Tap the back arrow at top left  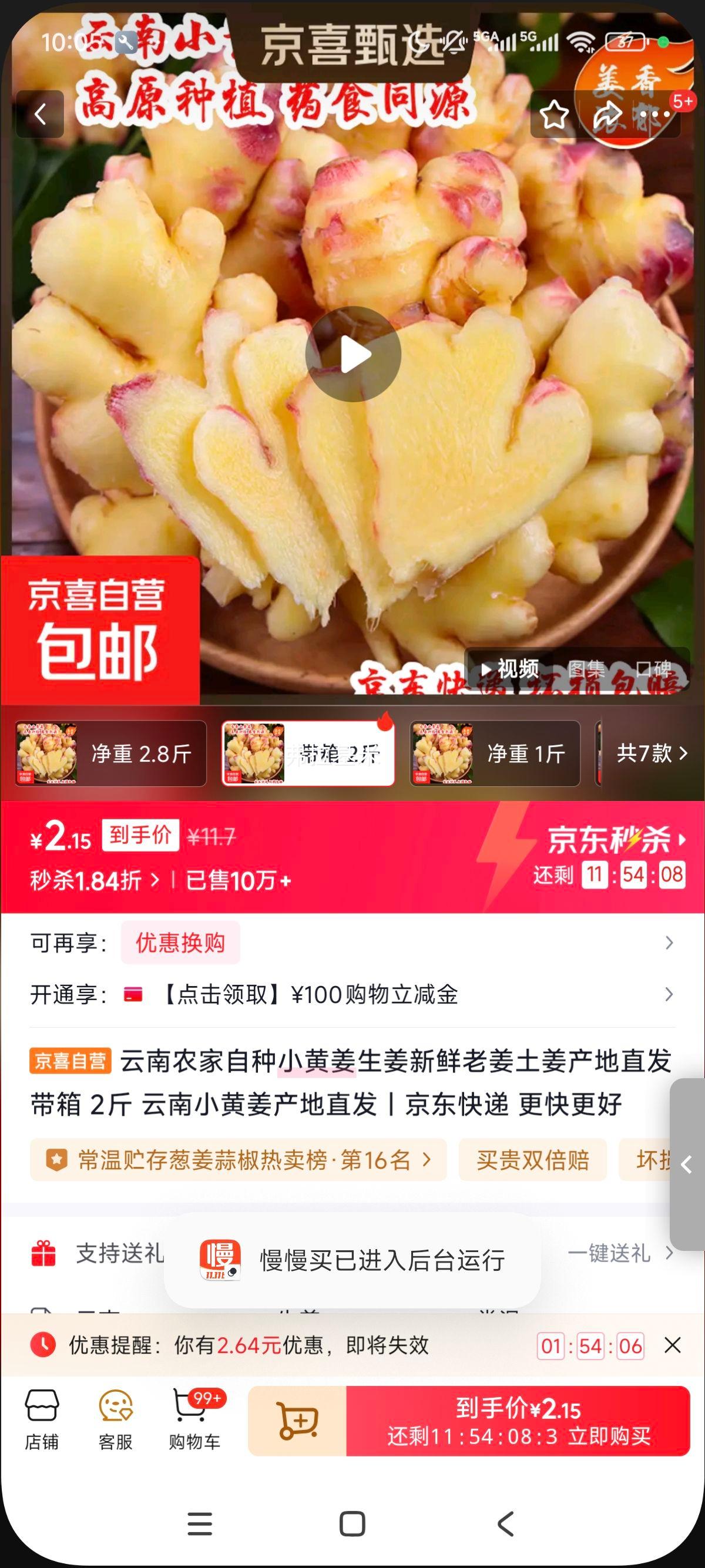coord(40,115)
